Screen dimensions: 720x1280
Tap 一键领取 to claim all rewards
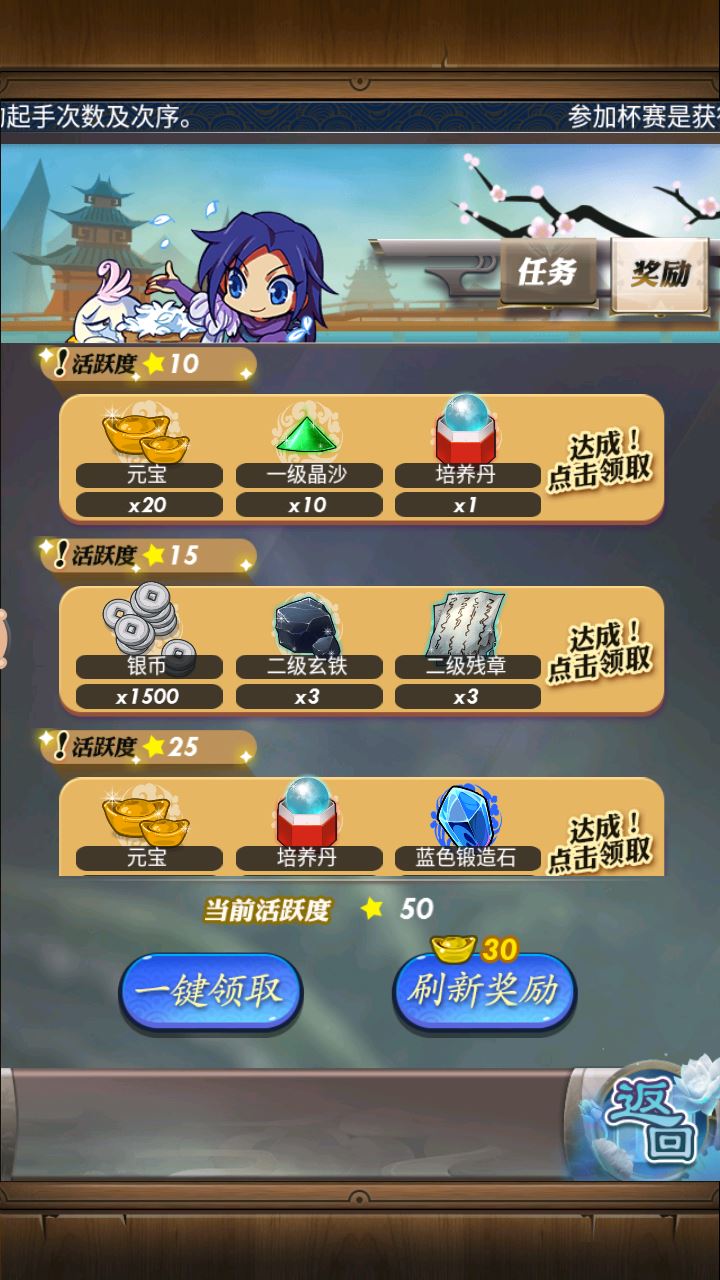[x=210, y=991]
